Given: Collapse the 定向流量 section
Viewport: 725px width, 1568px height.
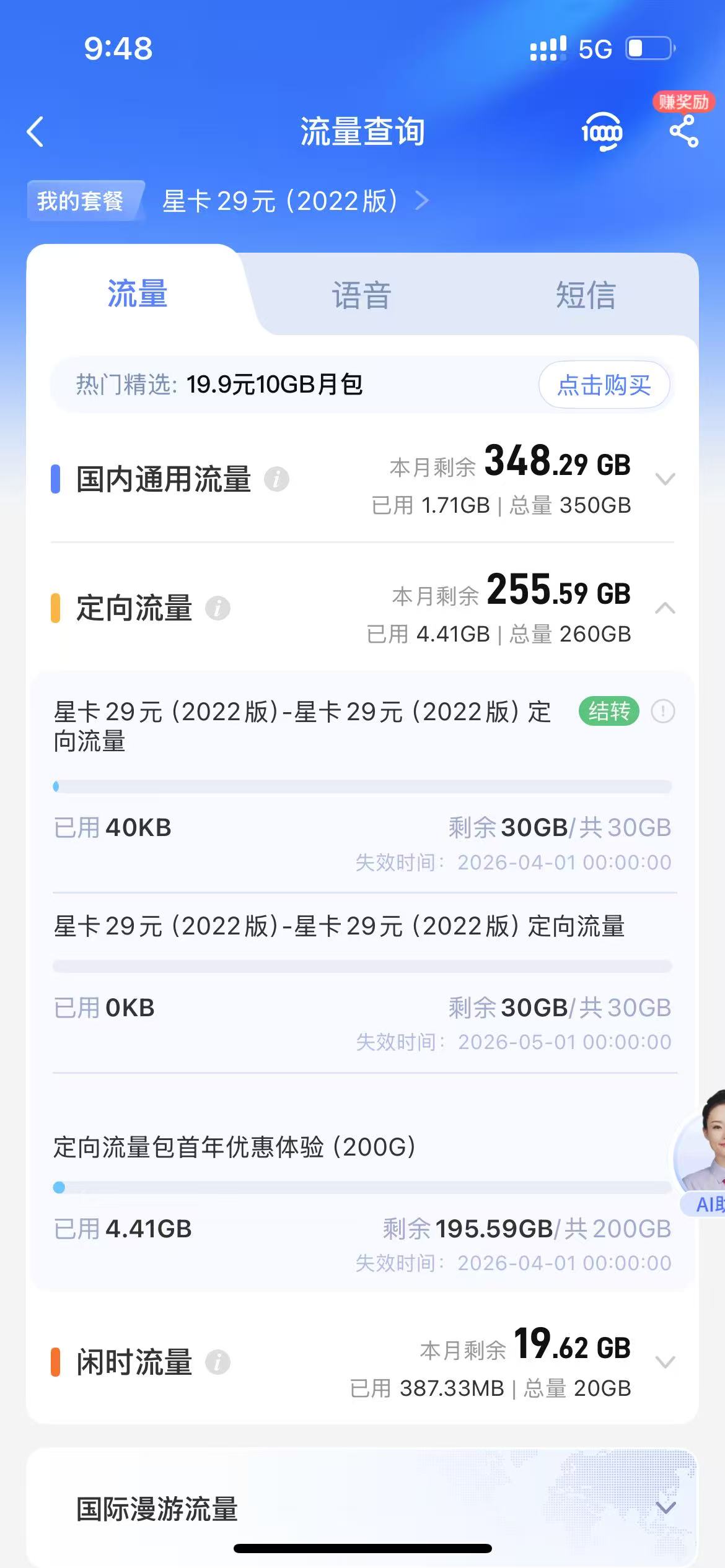Looking at the screenshot, I should [666, 609].
